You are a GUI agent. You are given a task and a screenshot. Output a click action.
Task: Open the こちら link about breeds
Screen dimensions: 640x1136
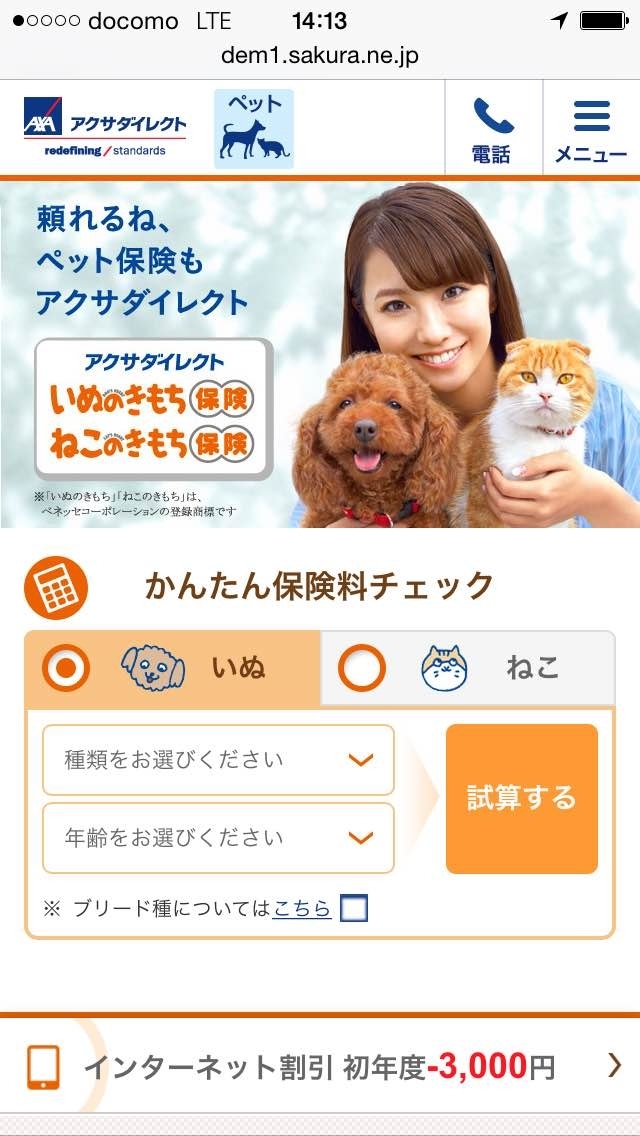point(302,908)
